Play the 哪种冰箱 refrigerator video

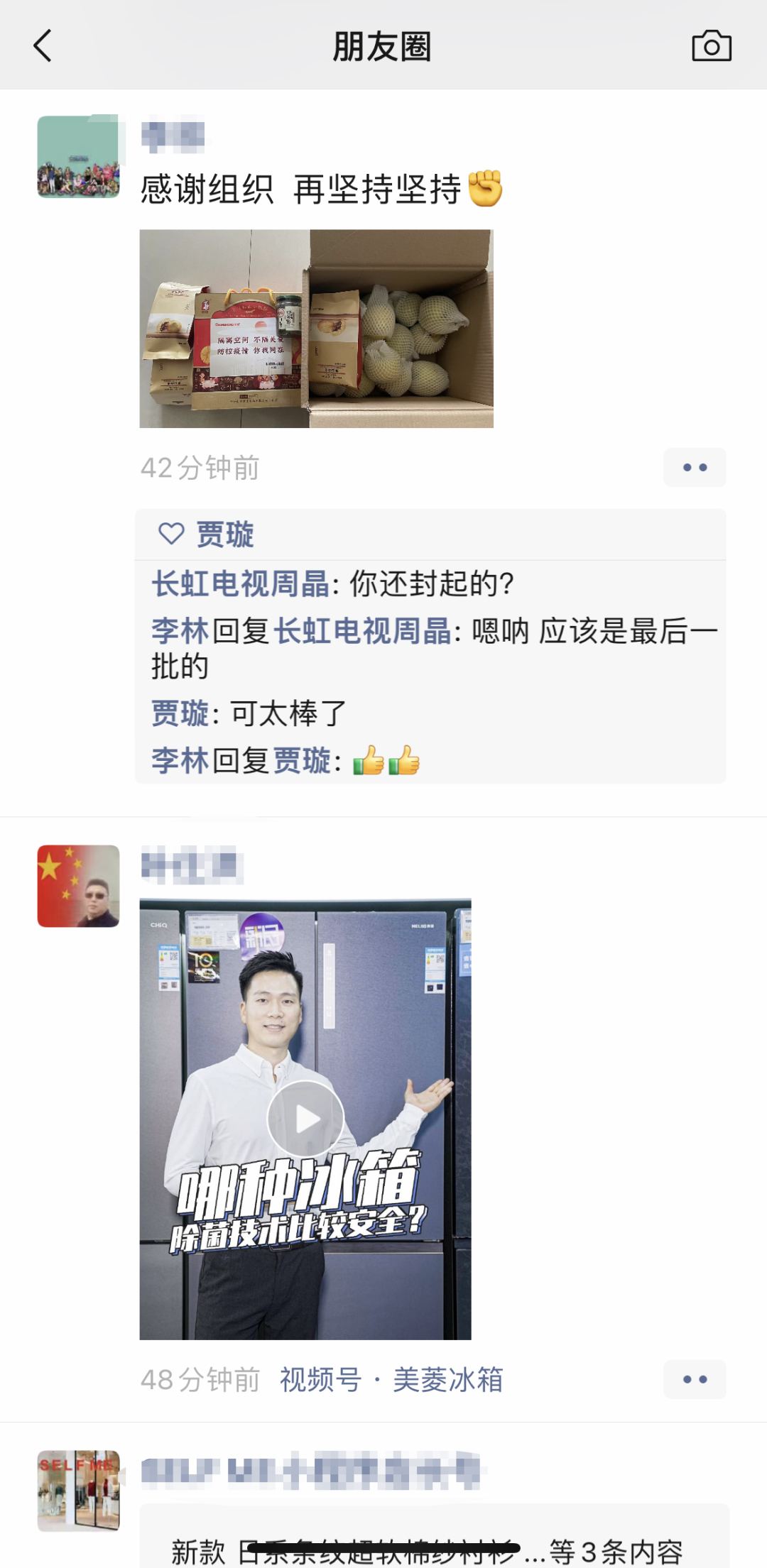tap(305, 1119)
